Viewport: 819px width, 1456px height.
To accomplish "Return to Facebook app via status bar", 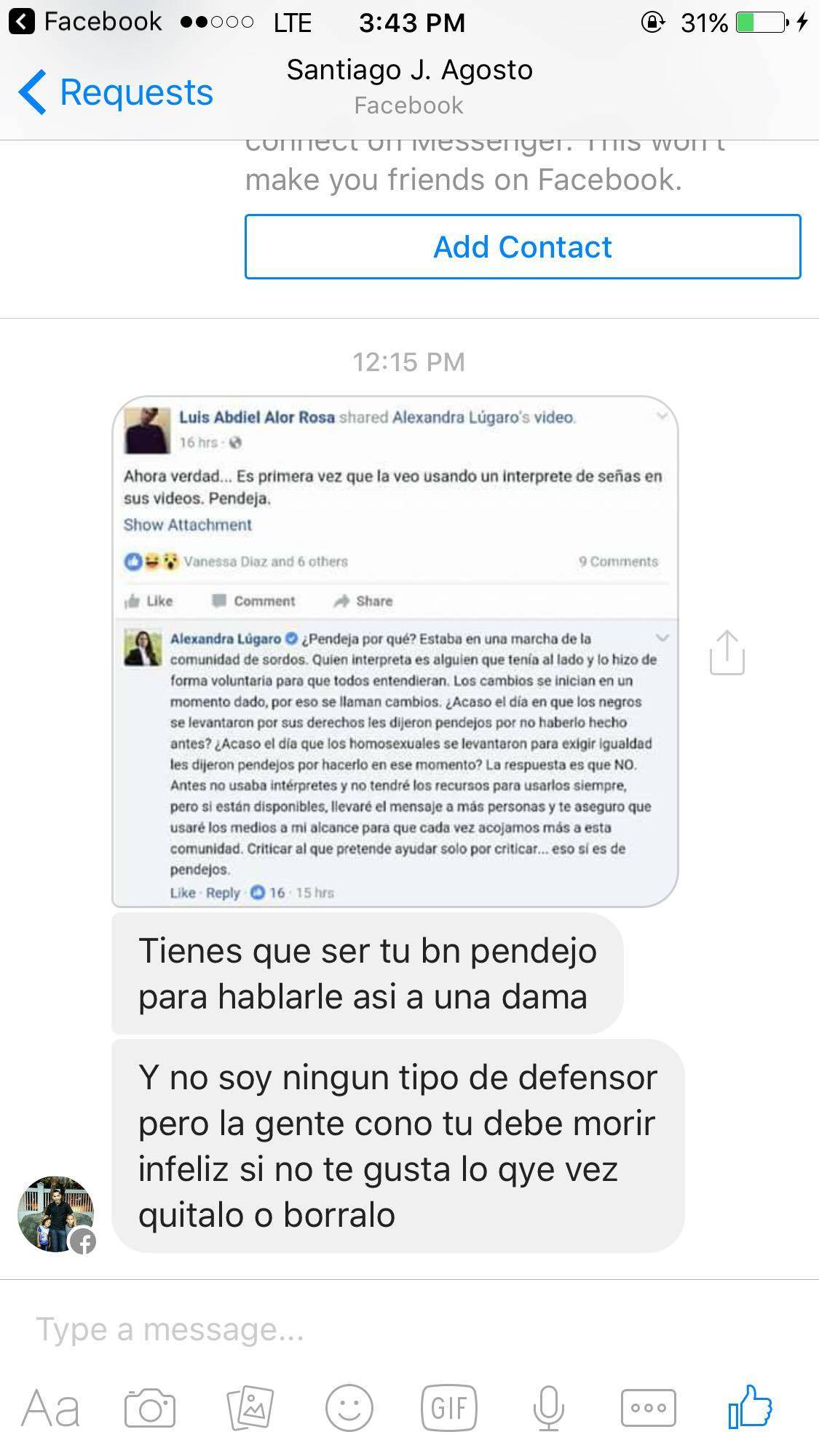I will (x=87, y=22).
